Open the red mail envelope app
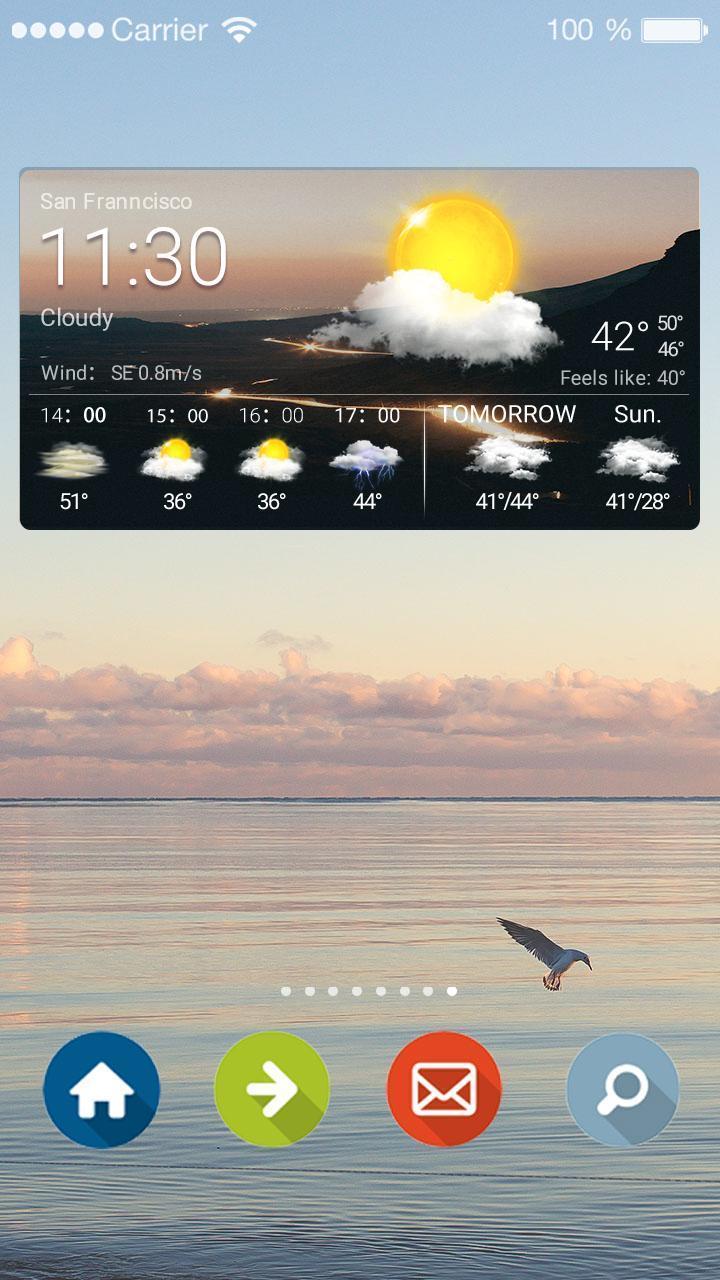This screenshot has height=1280, width=720. point(444,1090)
